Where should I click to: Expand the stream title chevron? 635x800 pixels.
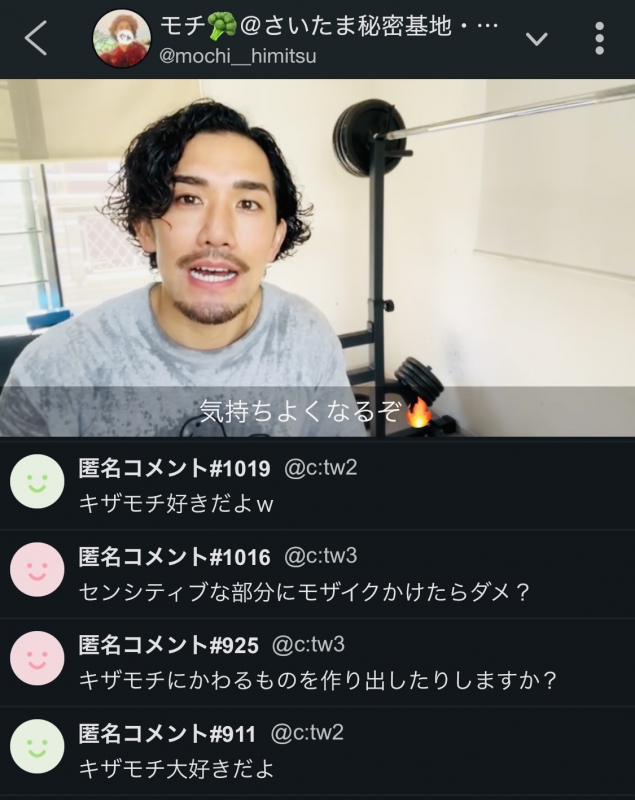(537, 39)
